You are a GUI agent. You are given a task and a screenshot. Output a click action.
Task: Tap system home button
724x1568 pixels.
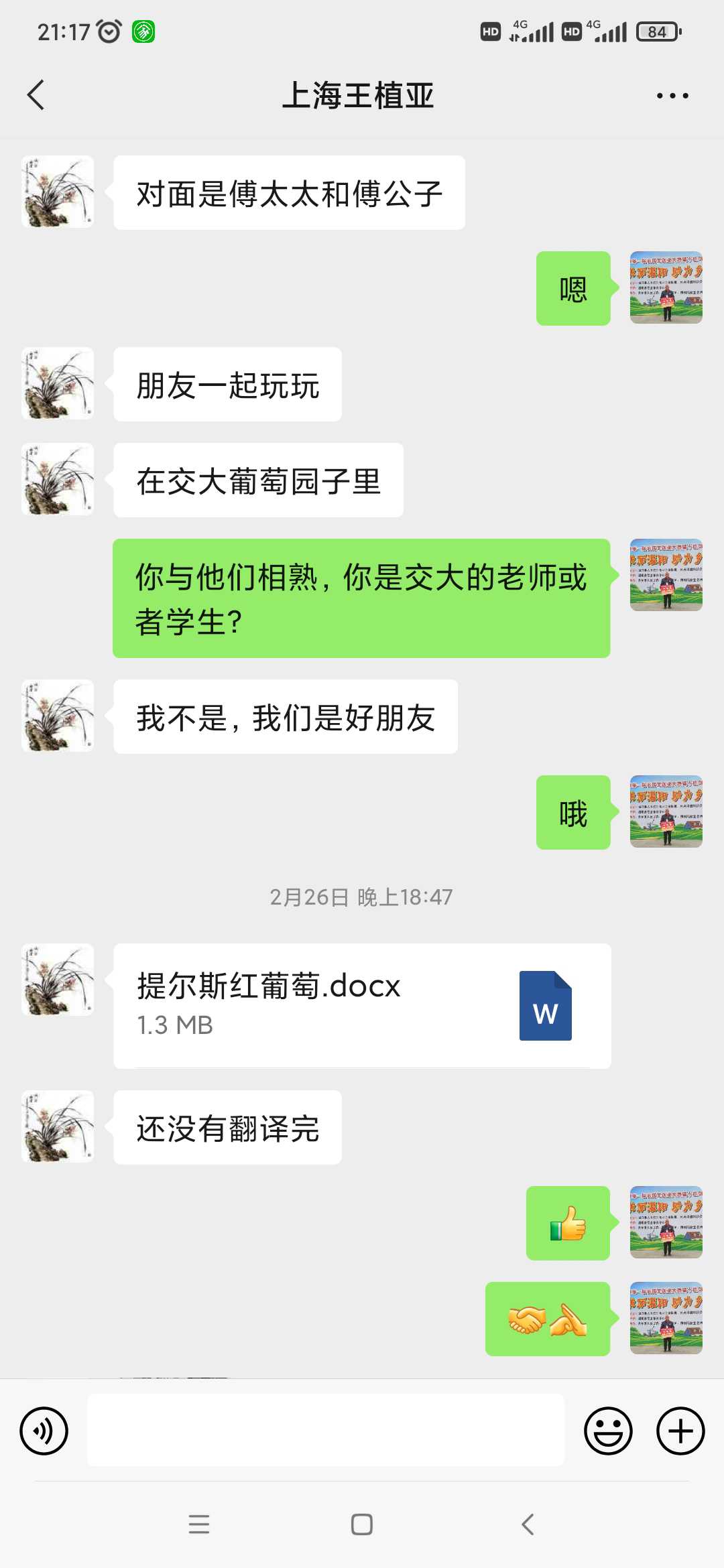(362, 1524)
